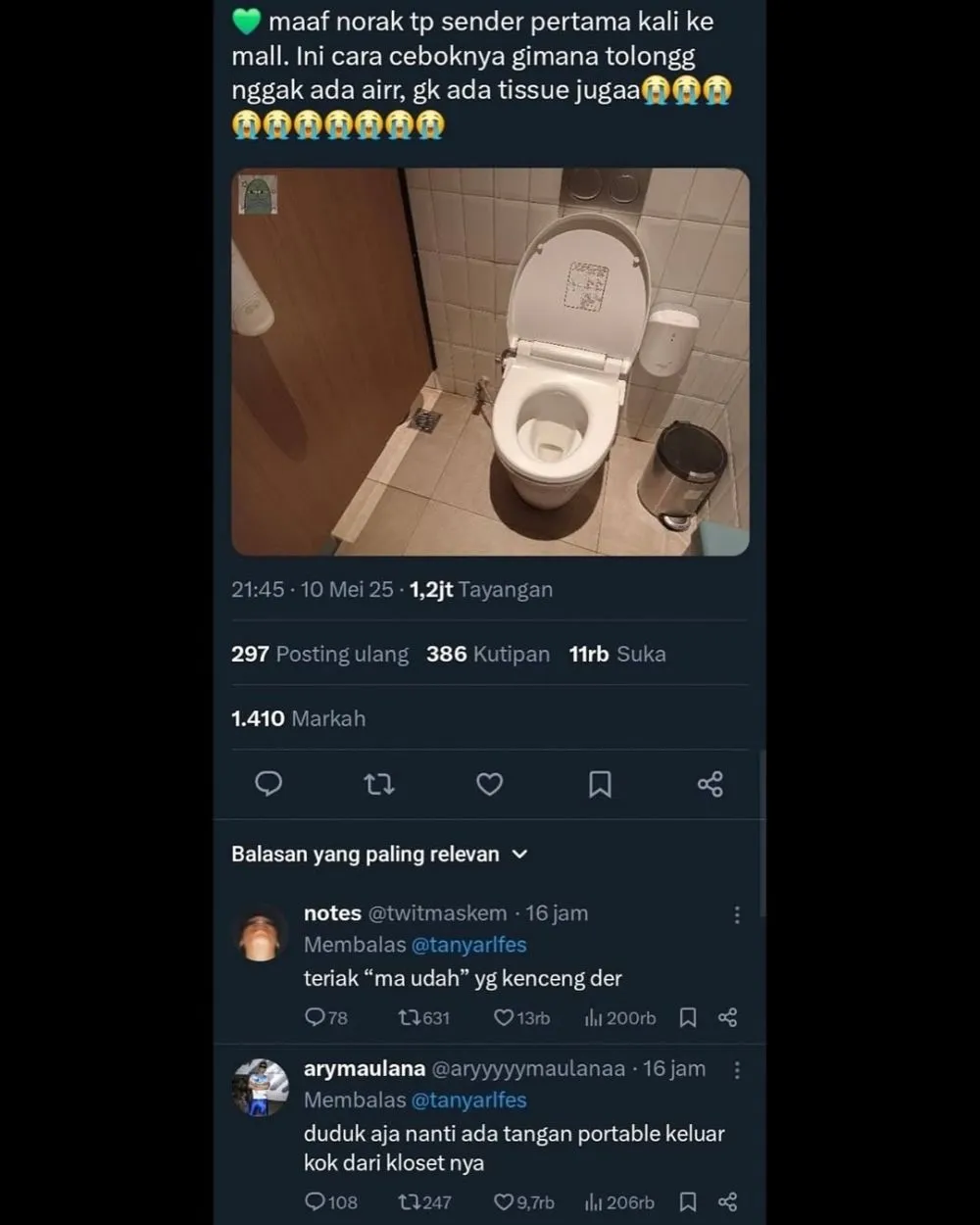Share the main post
The height and width of the screenshot is (1225, 980).
(710, 784)
